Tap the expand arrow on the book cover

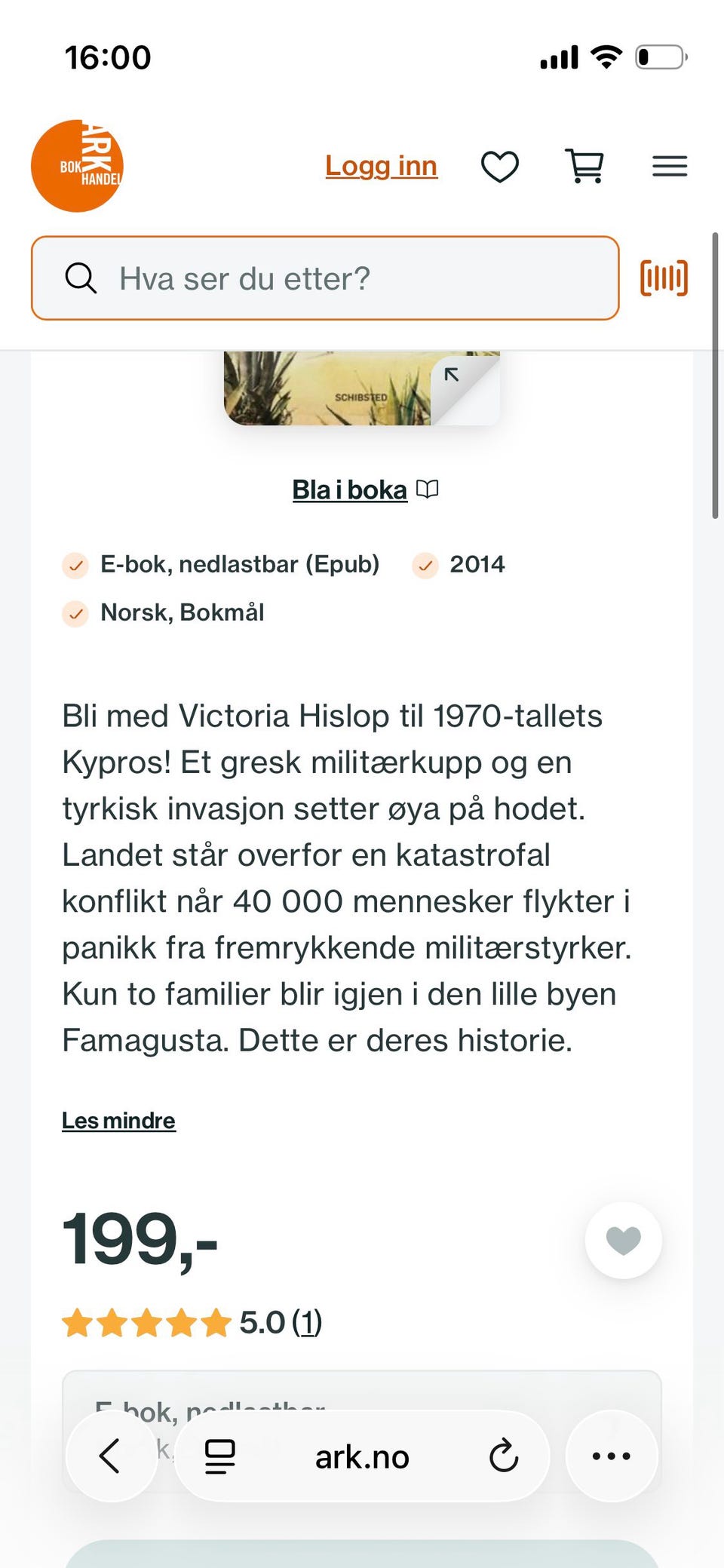(x=452, y=373)
